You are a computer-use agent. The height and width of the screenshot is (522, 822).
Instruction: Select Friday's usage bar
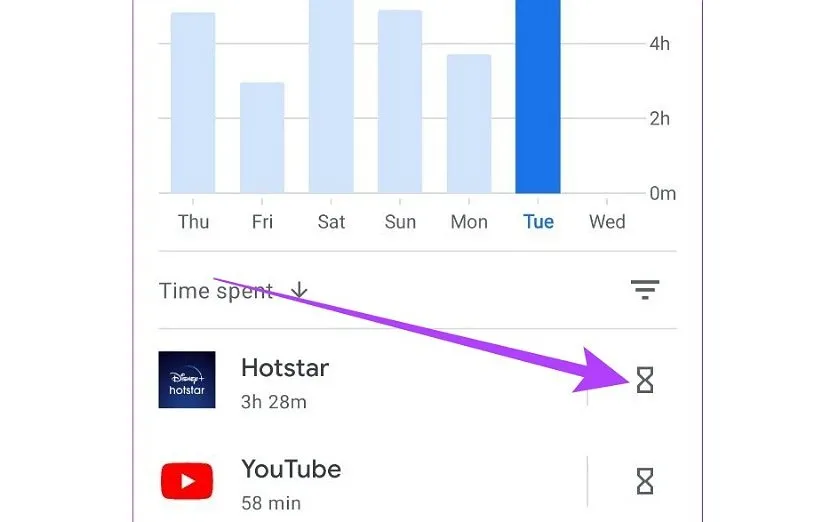click(x=262, y=138)
